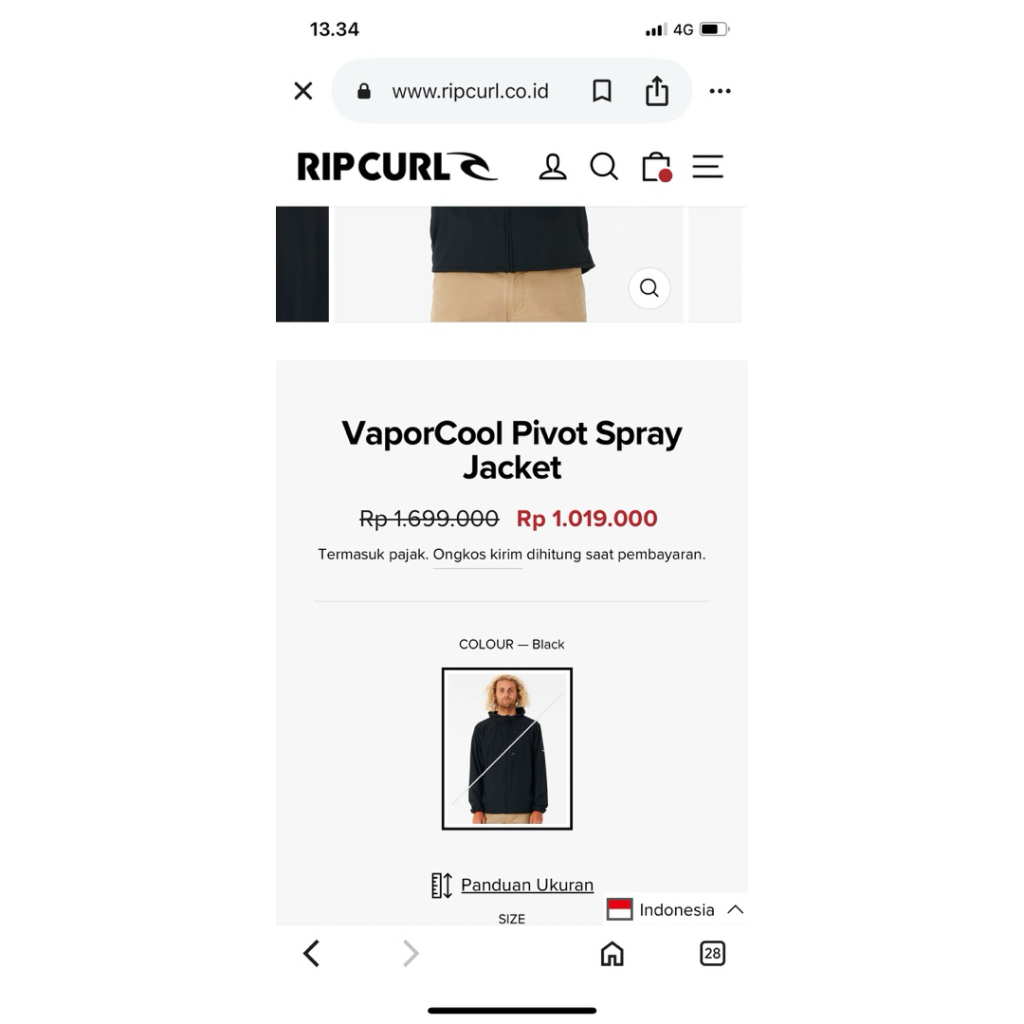This screenshot has width=1024, height=1024.
Task: Open the hamburger menu
Action: pyautogui.click(x=708, y=167)
